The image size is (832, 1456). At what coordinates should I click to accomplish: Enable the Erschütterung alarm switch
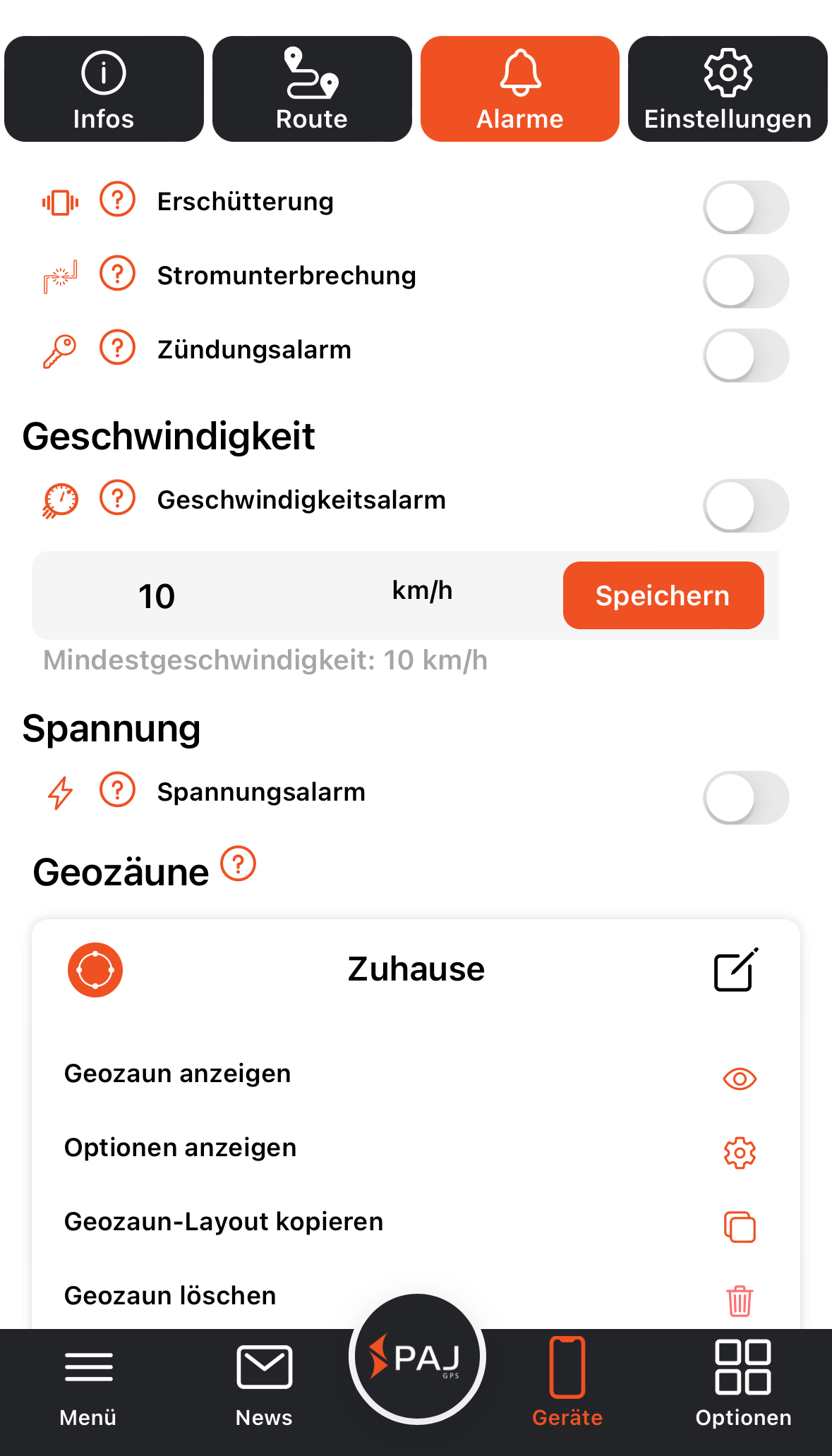click(x=746, y=207)
